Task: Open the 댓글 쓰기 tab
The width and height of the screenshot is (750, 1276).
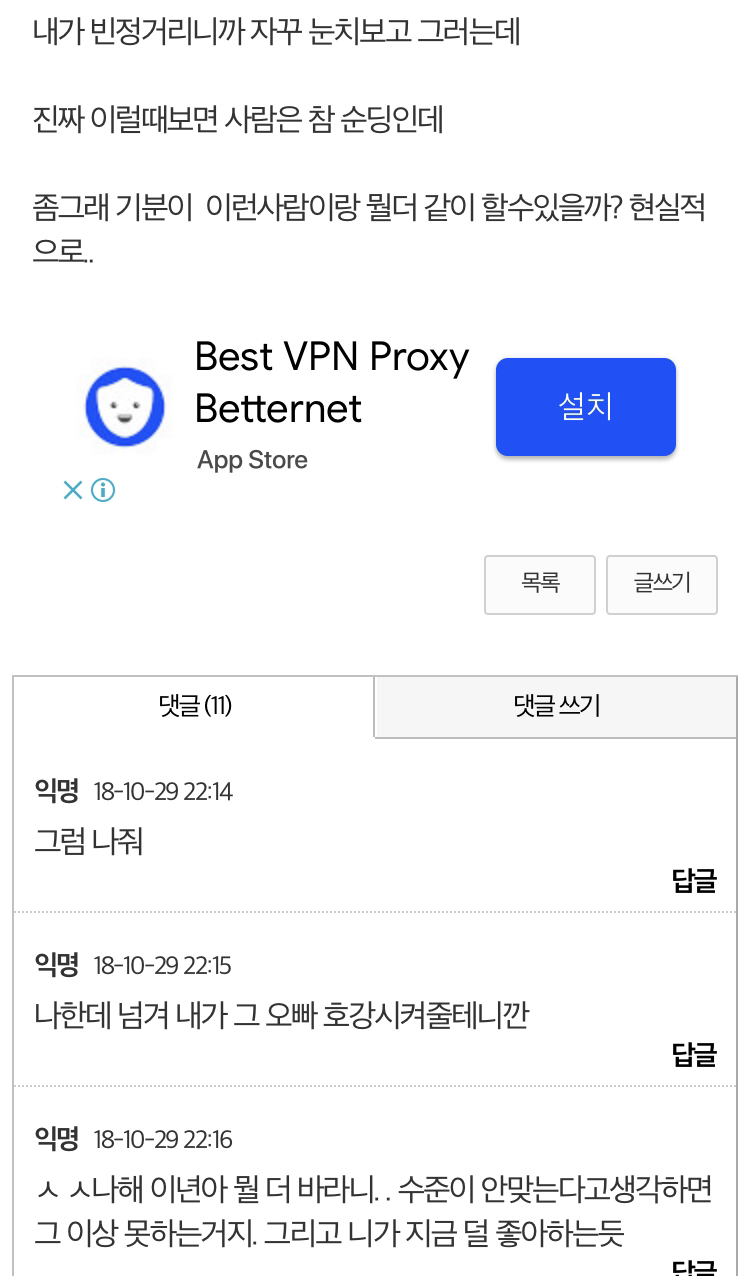Action: (556, 707)
